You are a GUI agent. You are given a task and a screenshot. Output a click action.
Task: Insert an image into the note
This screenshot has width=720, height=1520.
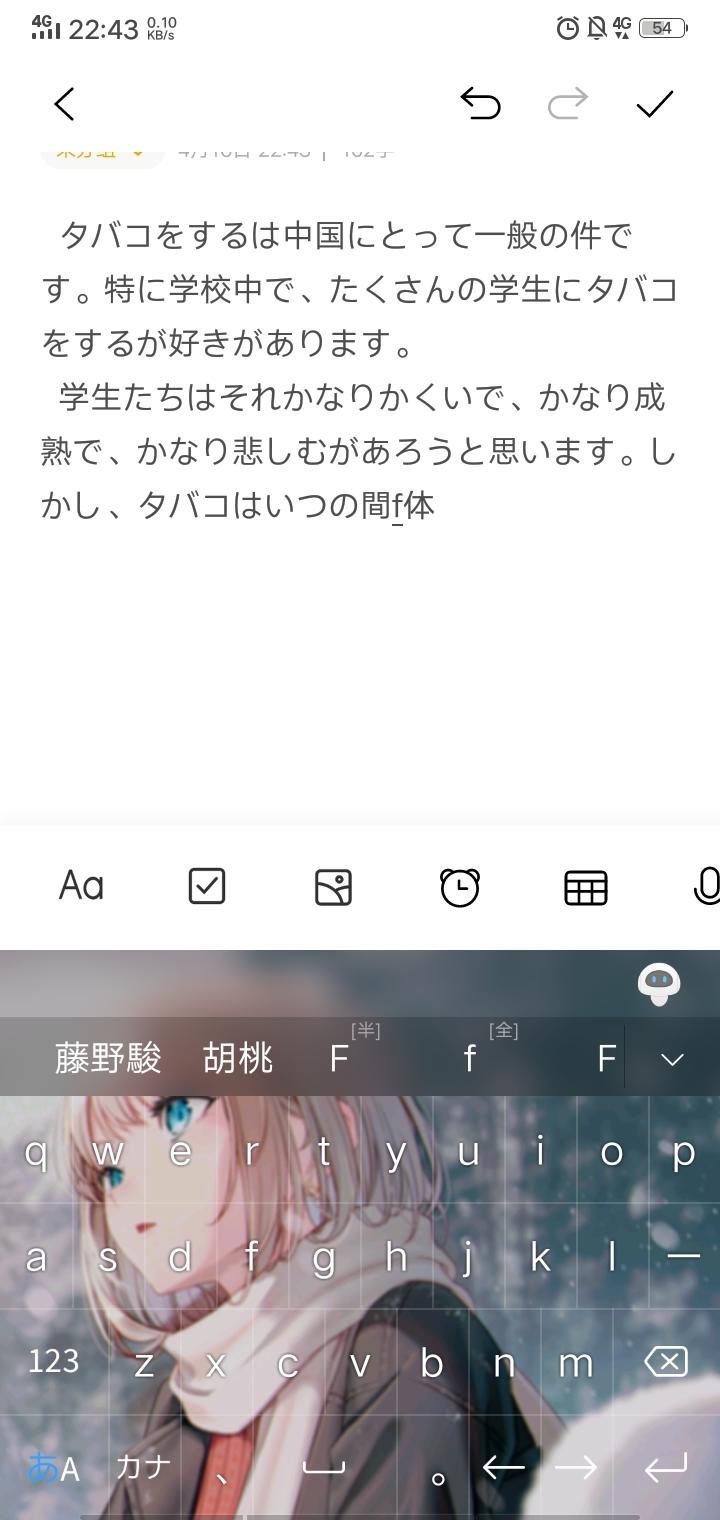(x=333, y=887)
